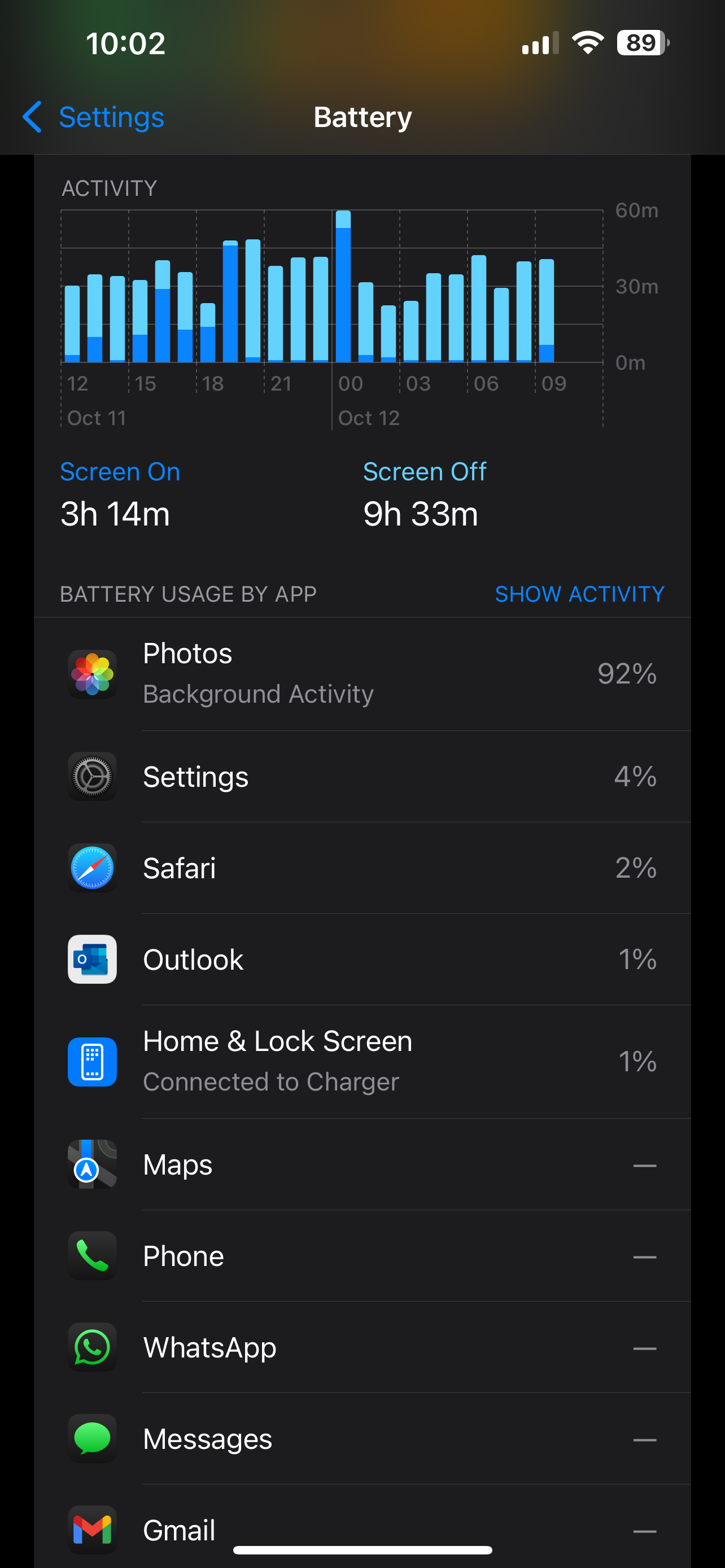Image resolution: width=725 pixels, height=1568 pixels.
Task: Select the Home & Lock Screen row
Action: (361, 1062)
